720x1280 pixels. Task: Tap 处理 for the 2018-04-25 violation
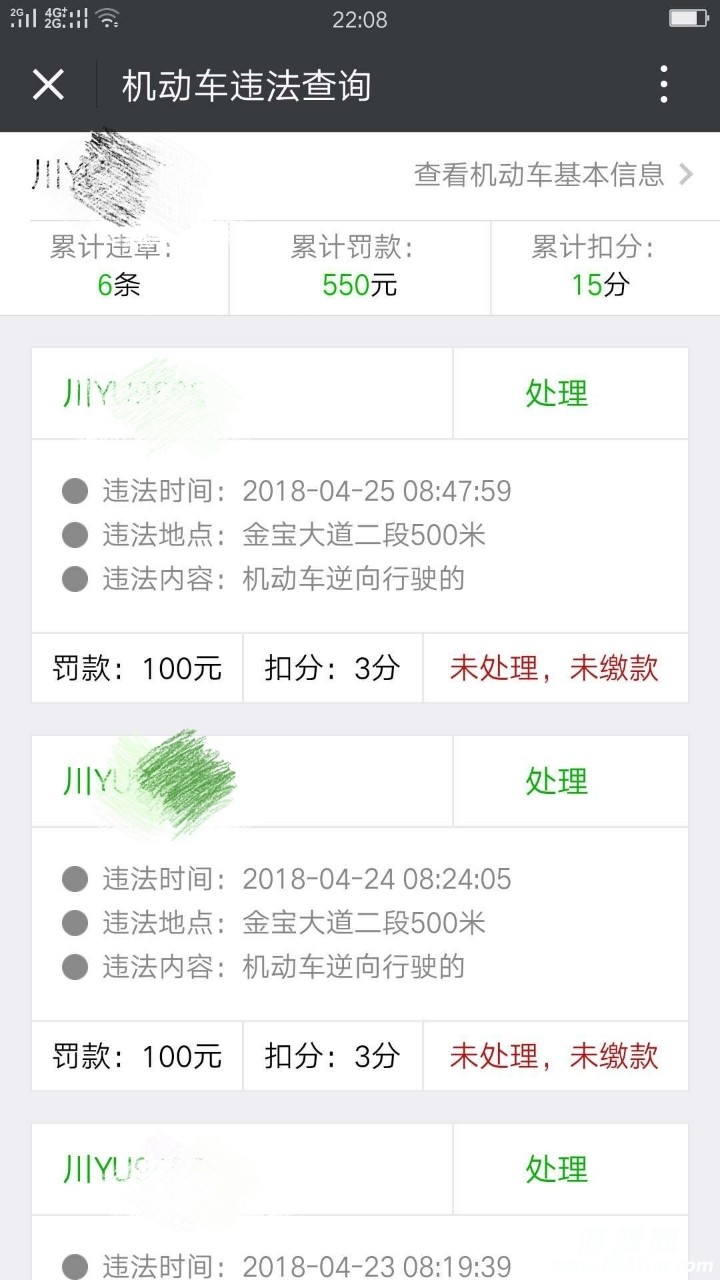pos(557,393)
